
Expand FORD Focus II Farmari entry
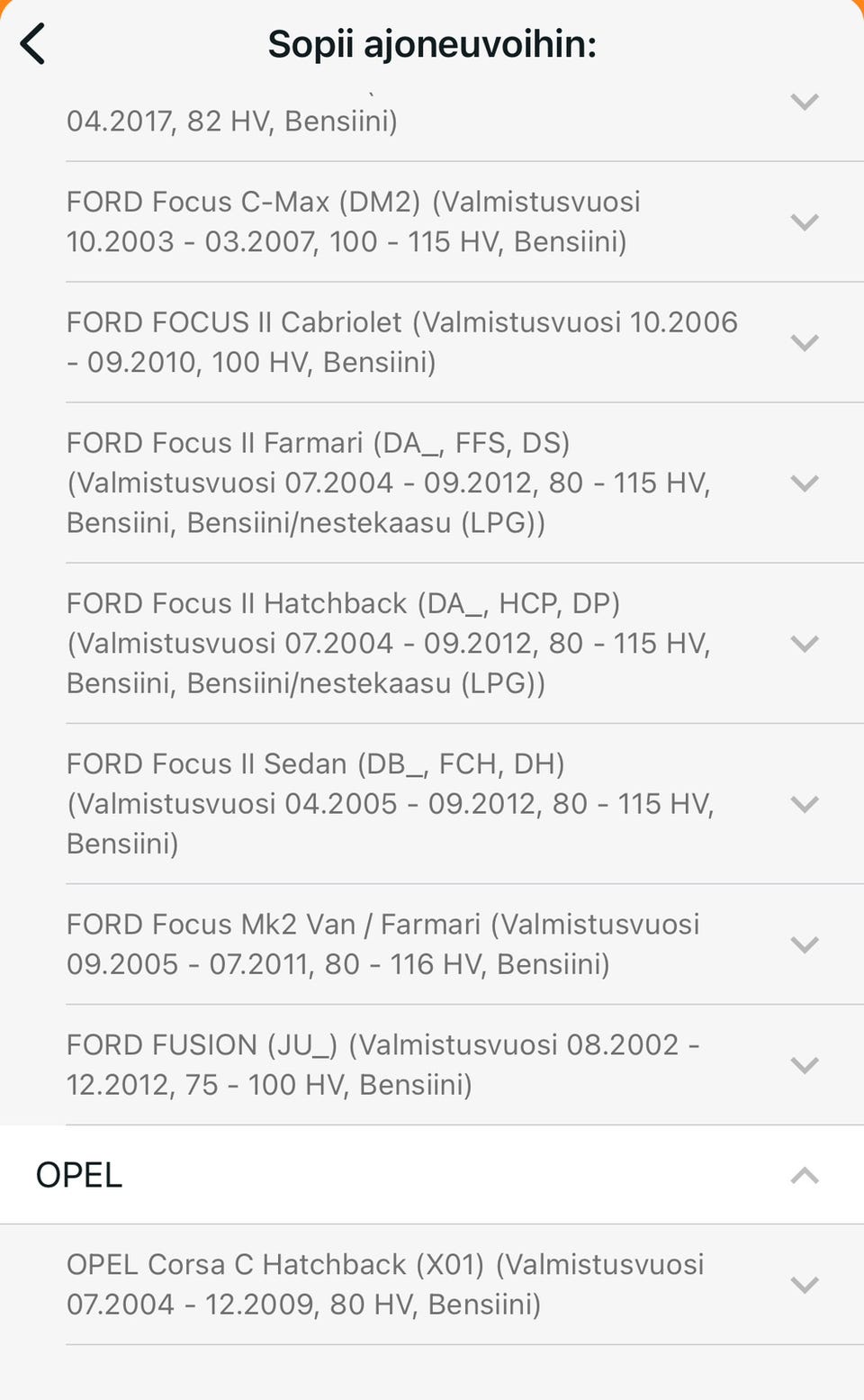pyautogui.click(x=804, y=483)
